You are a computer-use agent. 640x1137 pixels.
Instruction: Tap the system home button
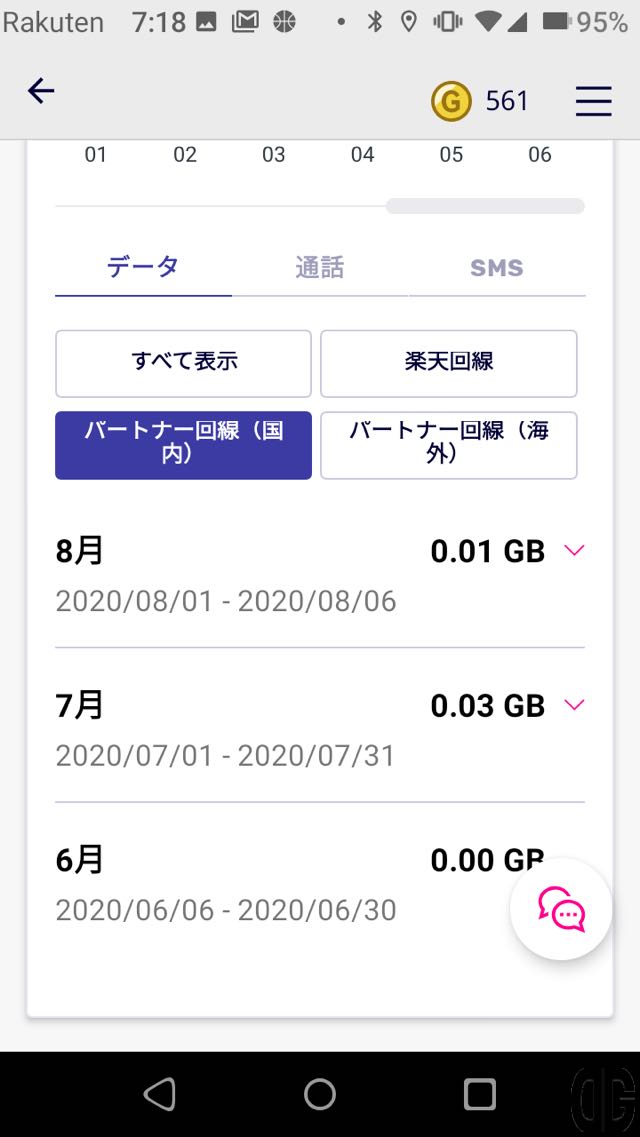(320, 1094)
